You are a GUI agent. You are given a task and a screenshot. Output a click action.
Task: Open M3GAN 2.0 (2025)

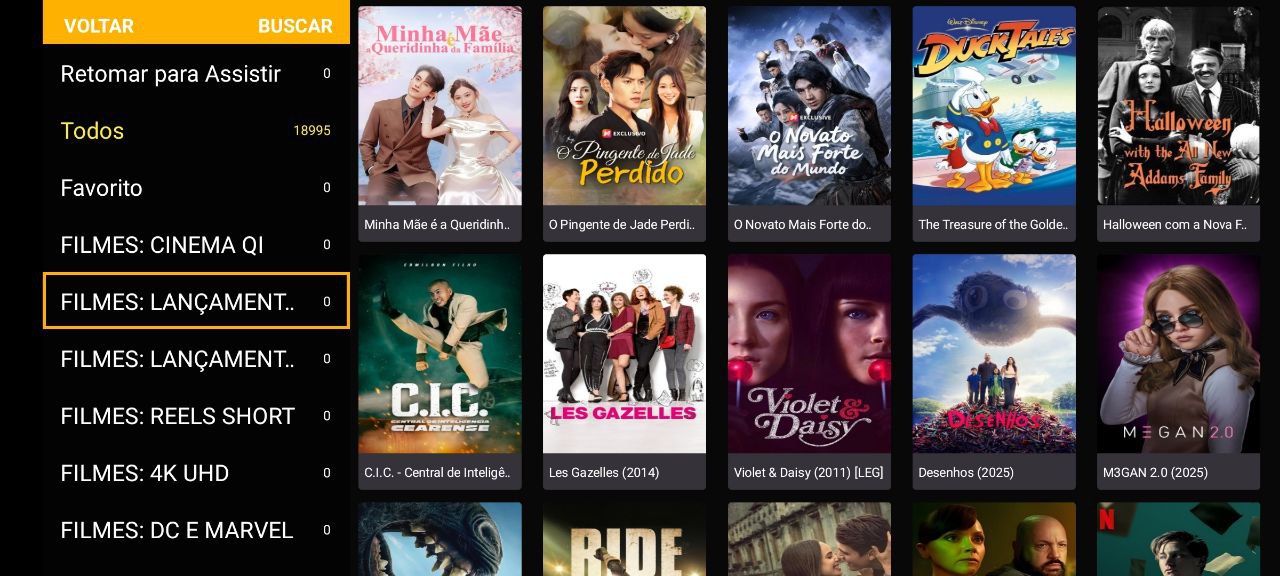pyautogui.click(x=1178, y=370)
